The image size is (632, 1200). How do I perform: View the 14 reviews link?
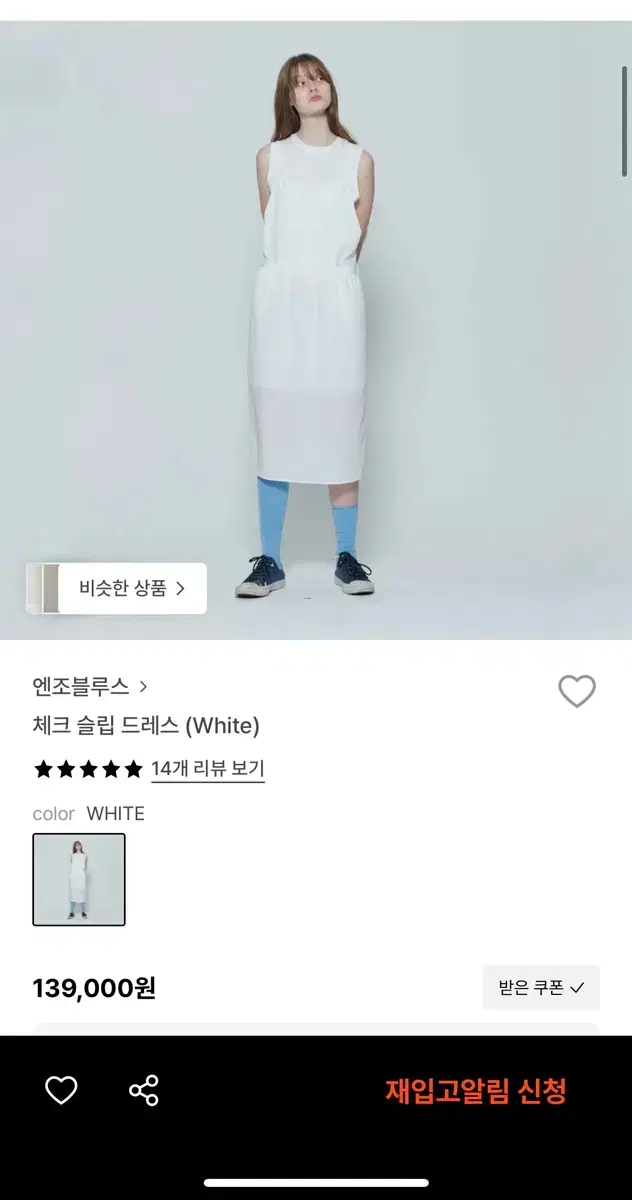tap(207, 769)
